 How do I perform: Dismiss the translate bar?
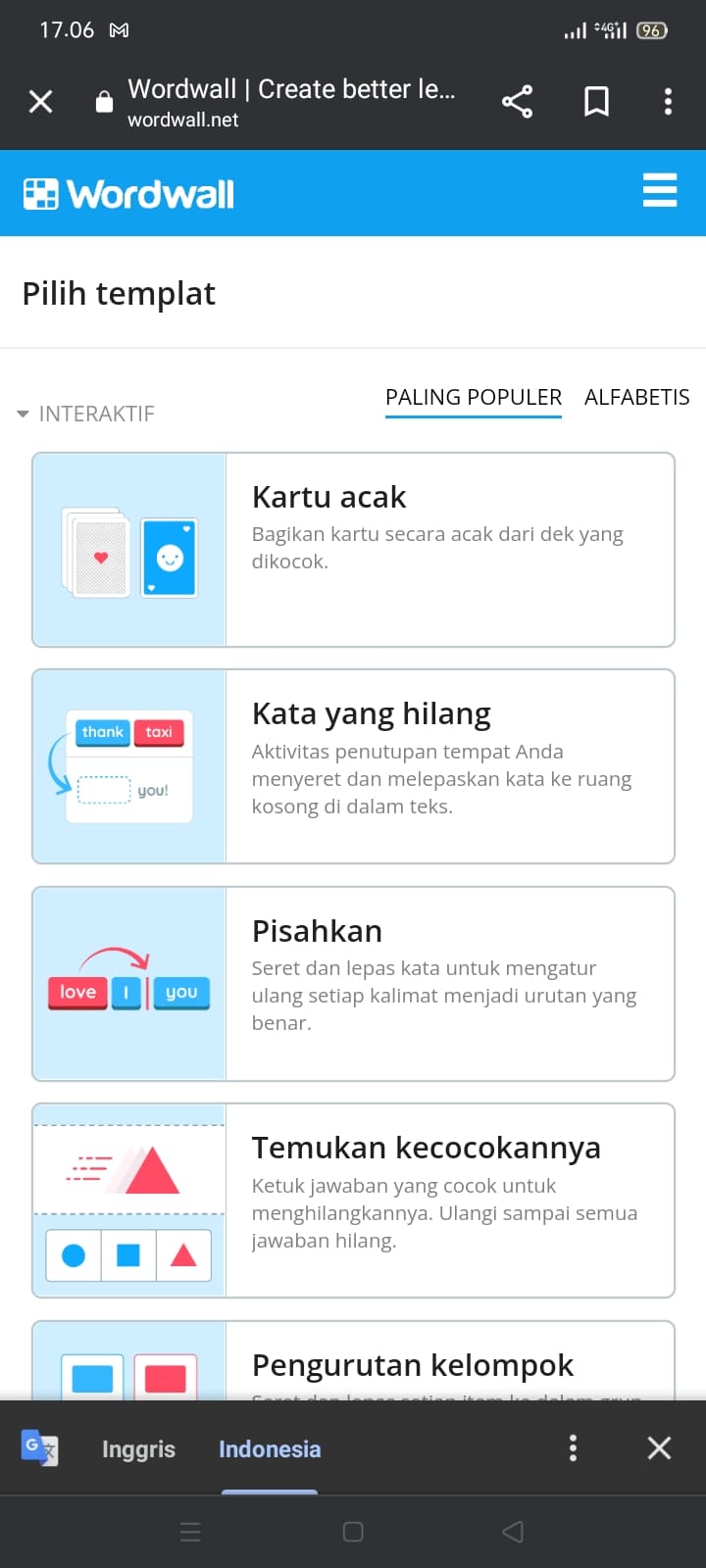(659, 1448)
